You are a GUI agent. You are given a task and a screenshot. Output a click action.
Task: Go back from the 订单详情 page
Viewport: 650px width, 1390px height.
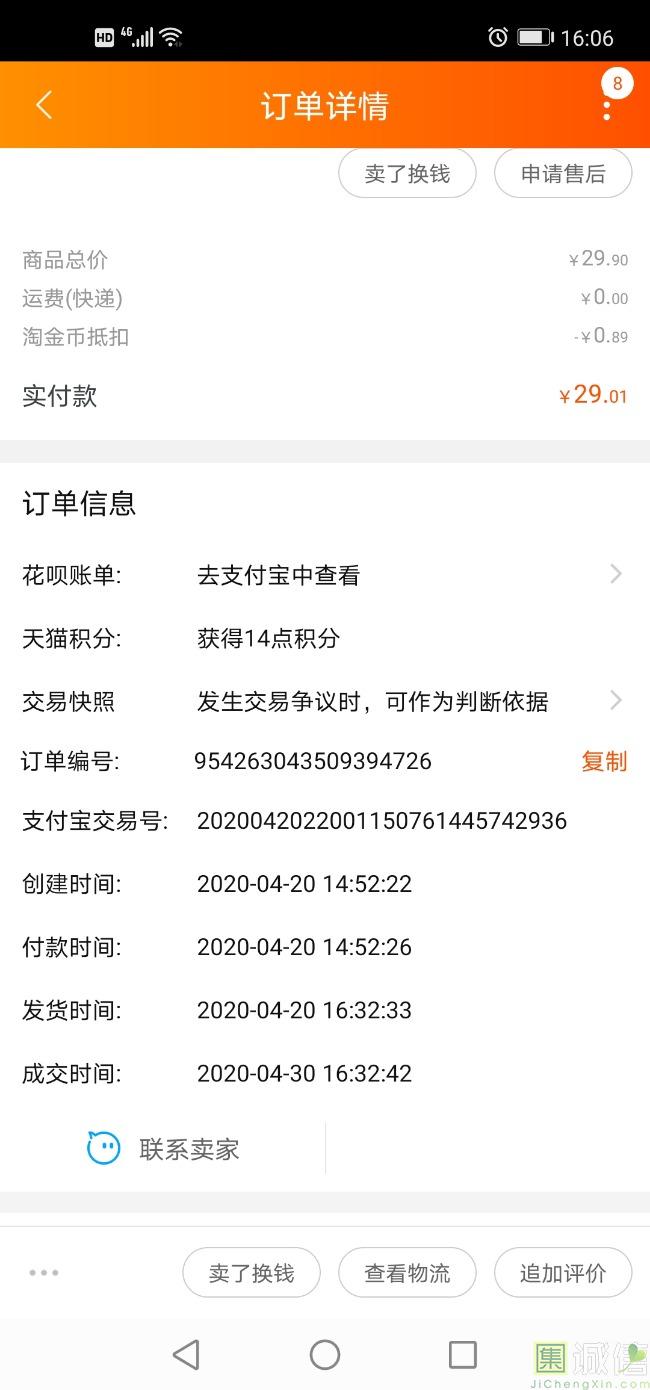[x=44, y=105]
